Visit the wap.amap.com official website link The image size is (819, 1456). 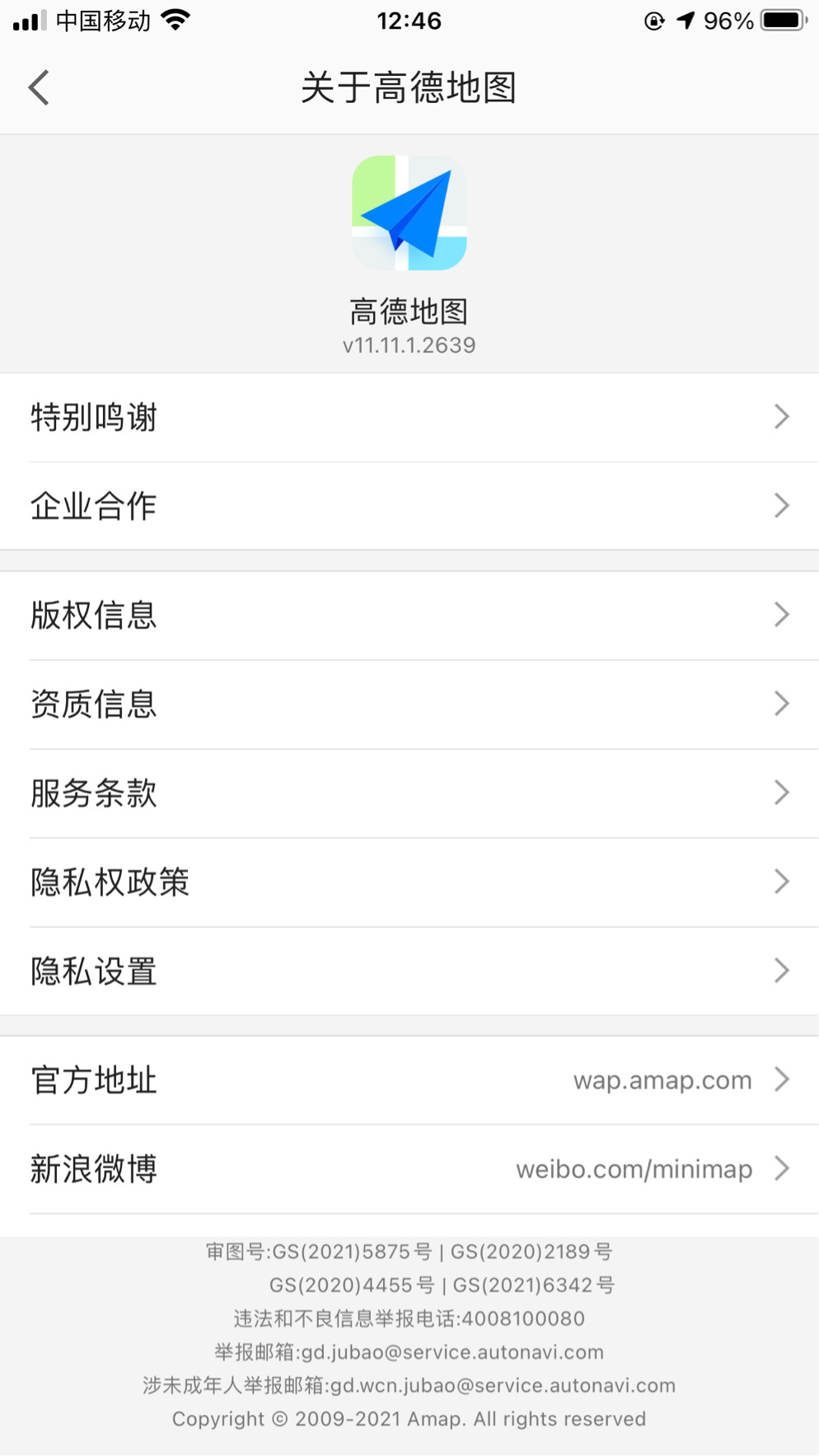click(x=662, y=1080)
